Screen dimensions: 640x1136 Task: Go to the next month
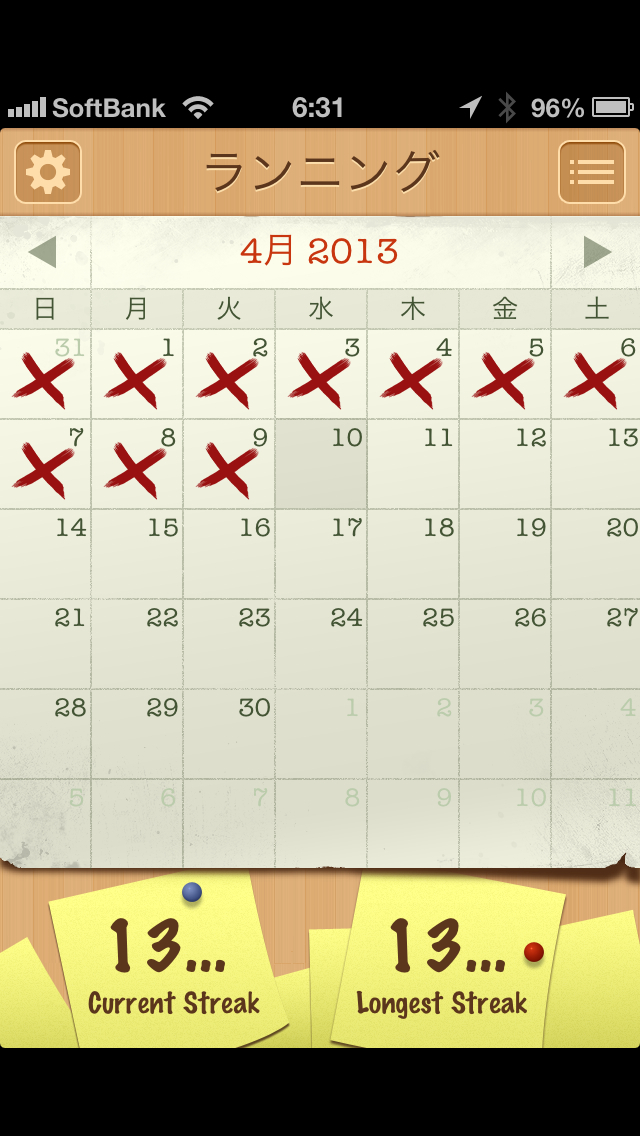click(x=597, y=252)
